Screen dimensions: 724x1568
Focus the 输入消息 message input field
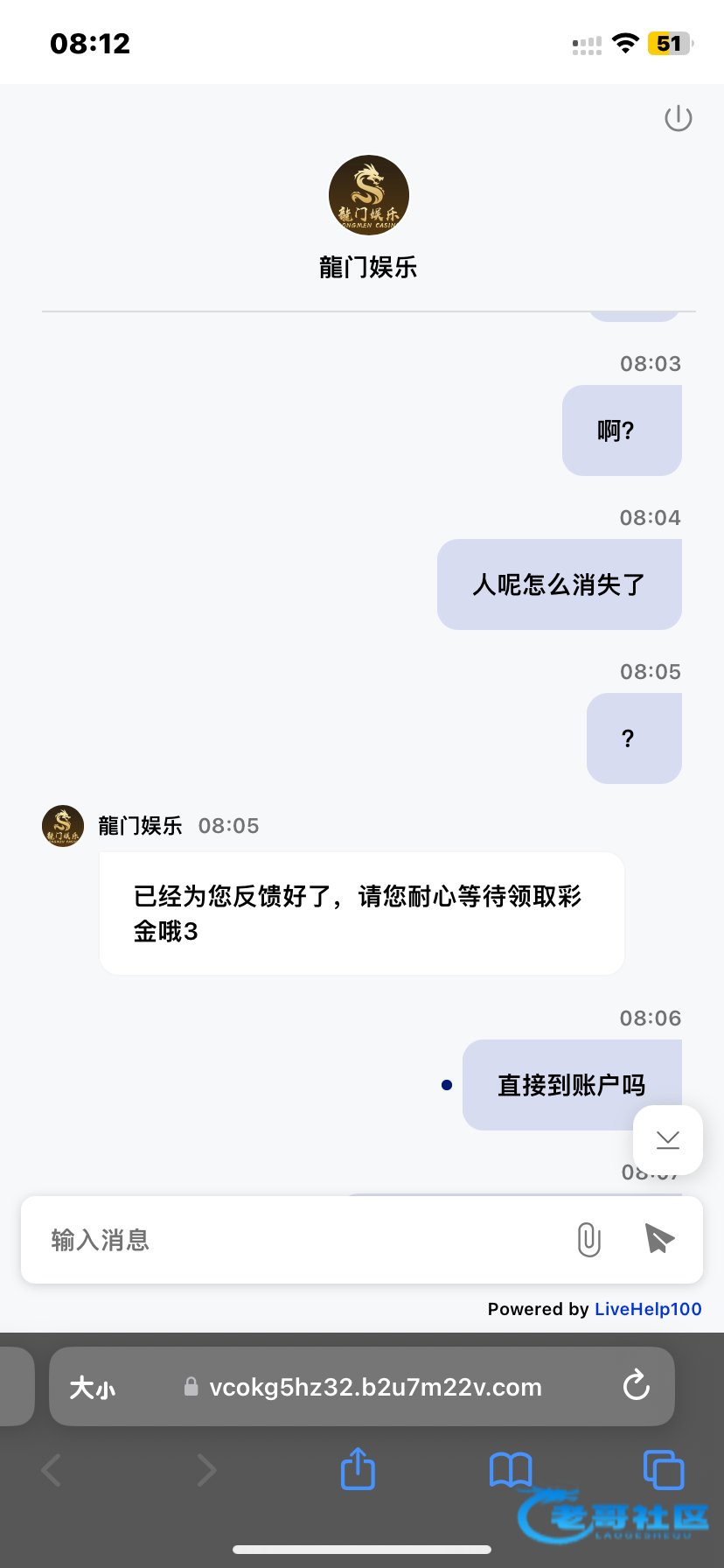(x=297, y=1240)
